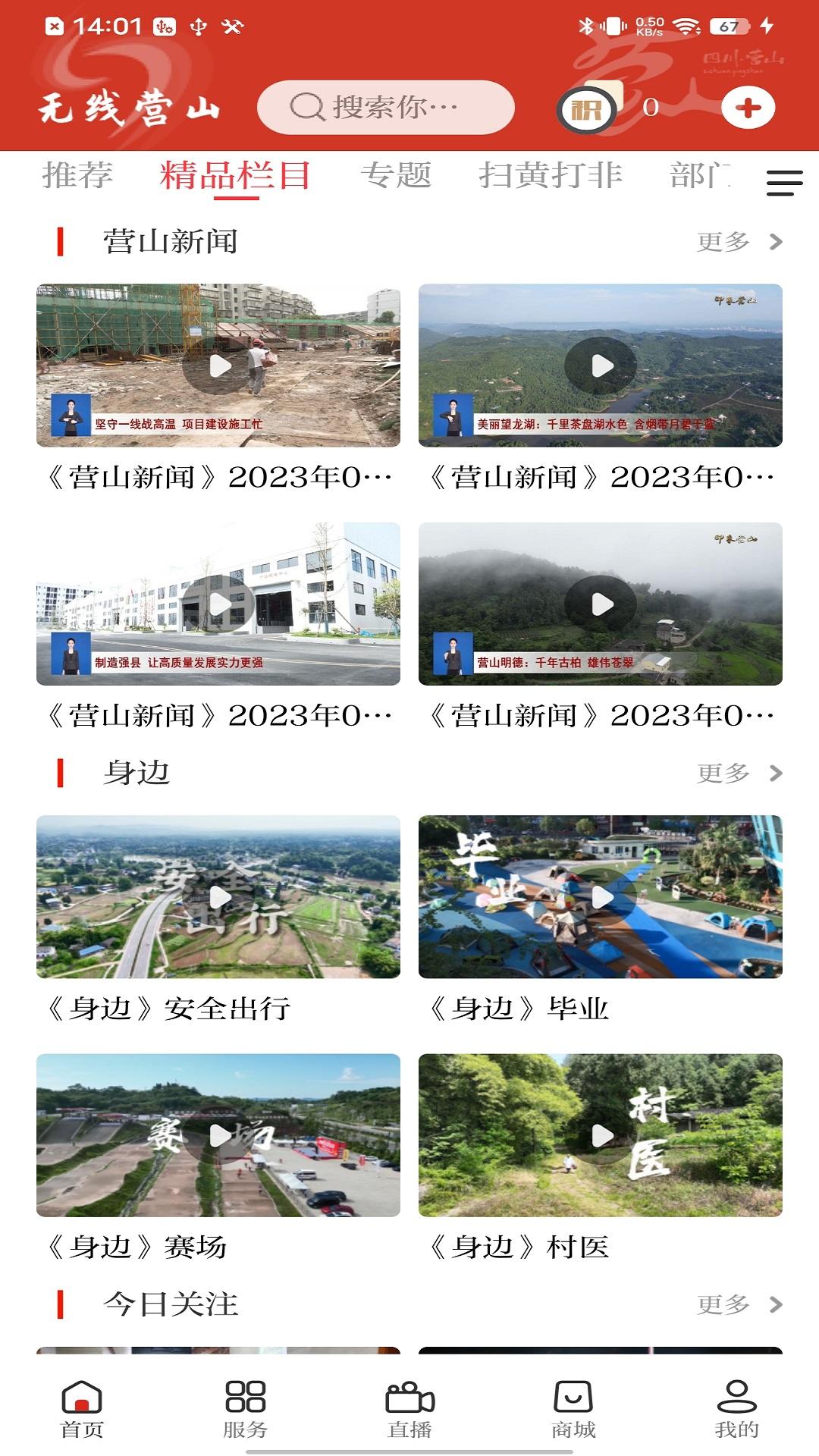Switch to the 专题 tab
This screenshot has width=819, height=1456.
(397, 176)
